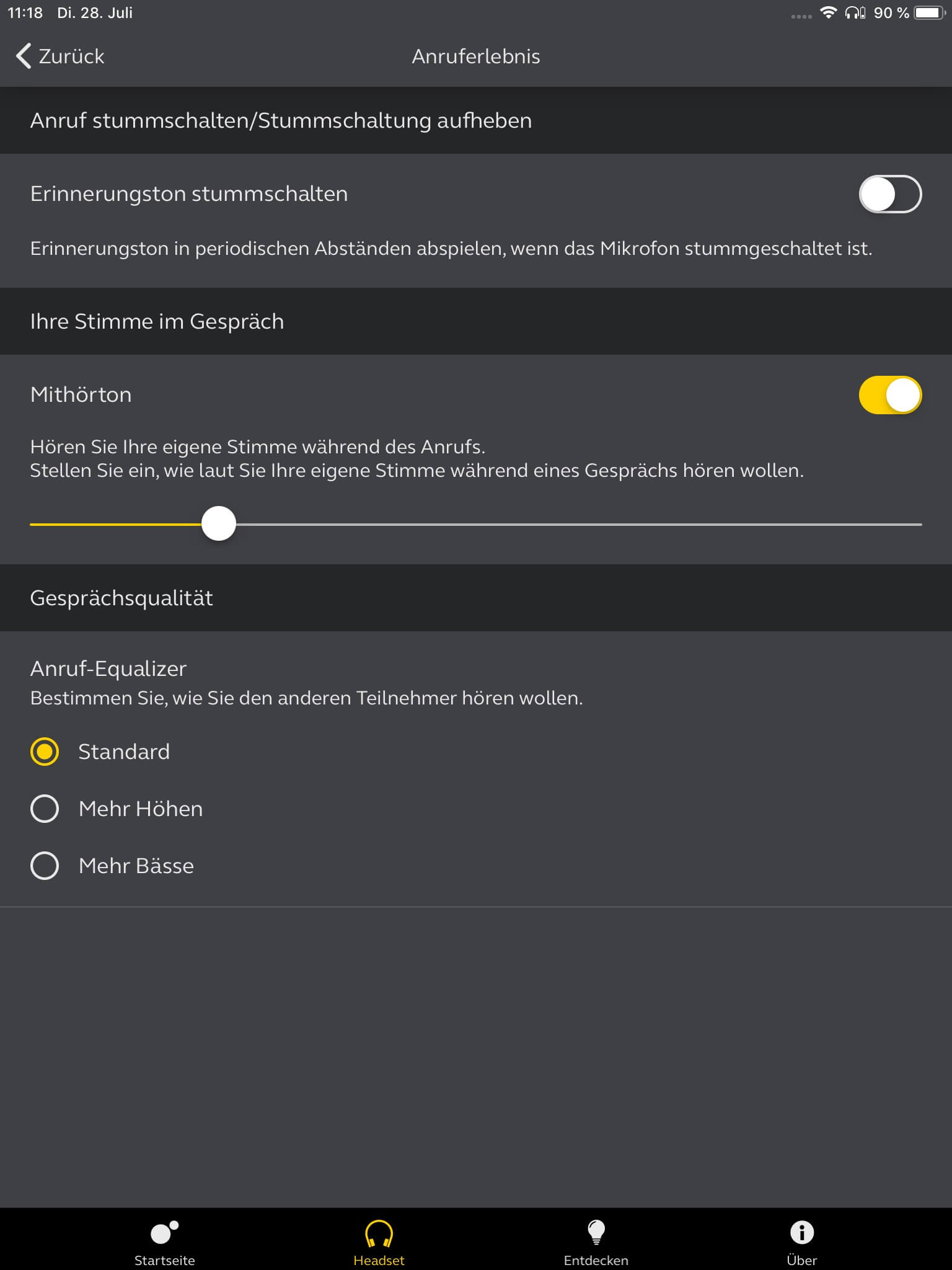Tap the Mithörton volume slider
This screenshot has height=1270, width=952.
(x=219, y=524)
